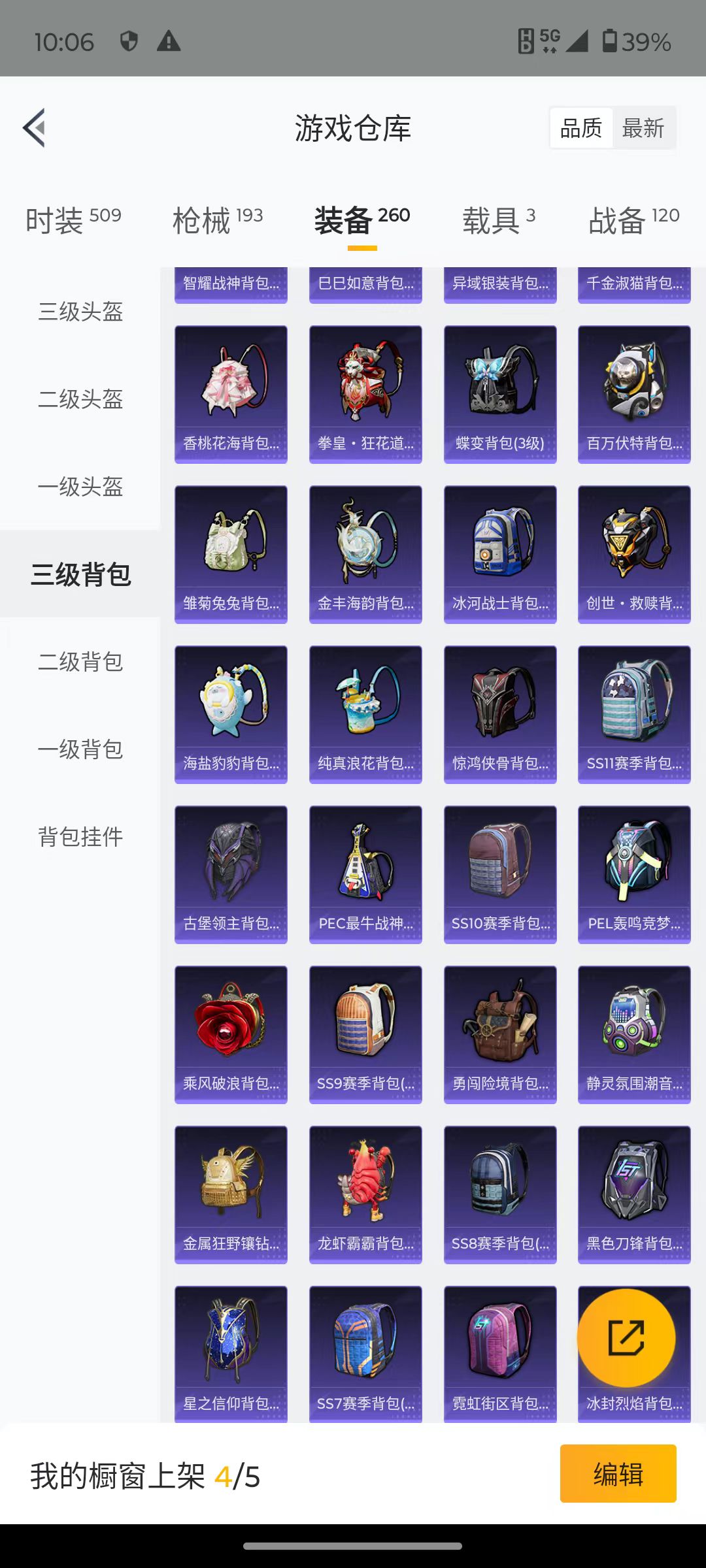This screenshot has height=1568, width=706.
Task: Open the 背包挂件 category
Action: tap(80, 837)
